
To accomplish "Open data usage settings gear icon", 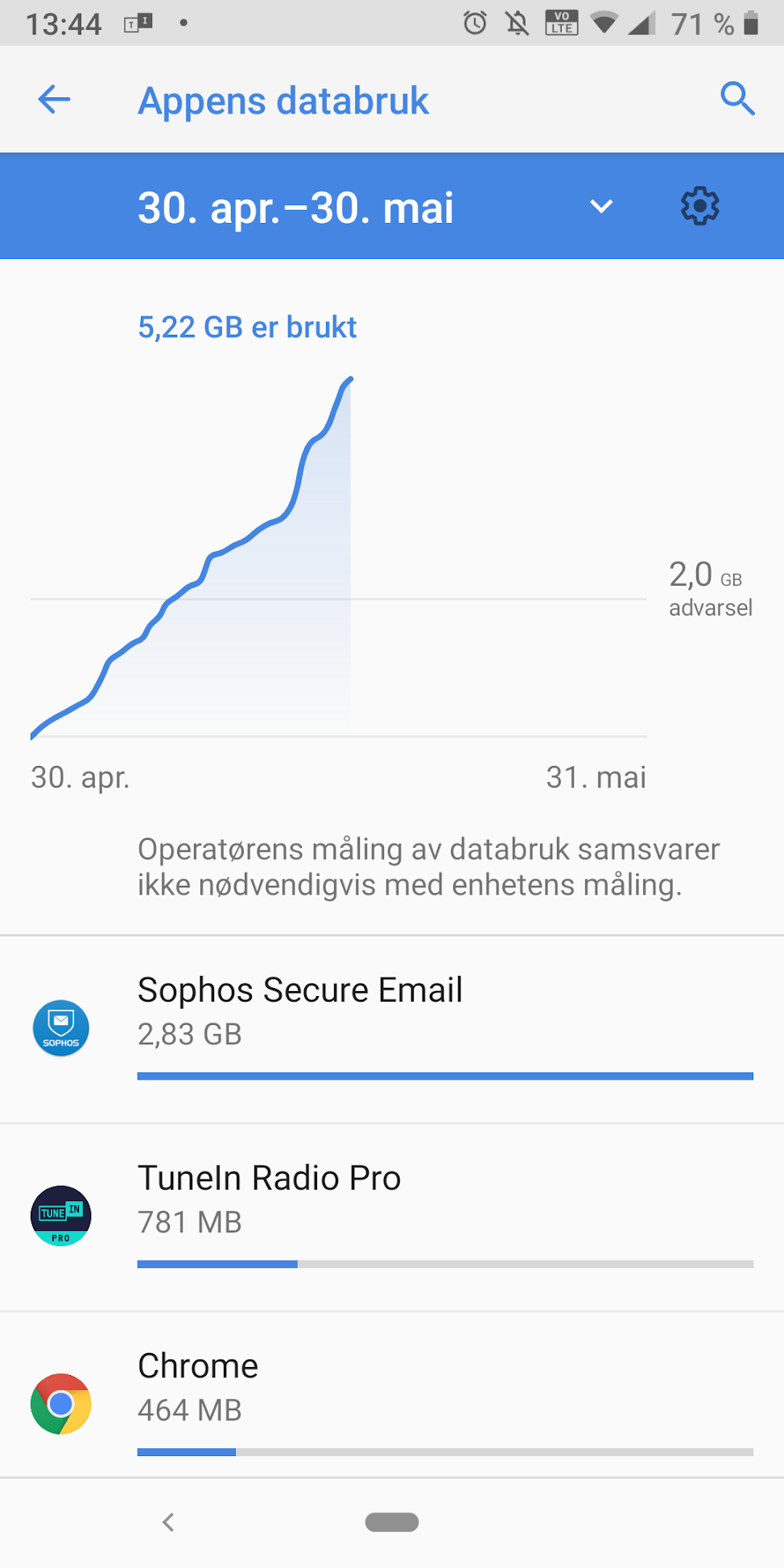I will [700, 207].
